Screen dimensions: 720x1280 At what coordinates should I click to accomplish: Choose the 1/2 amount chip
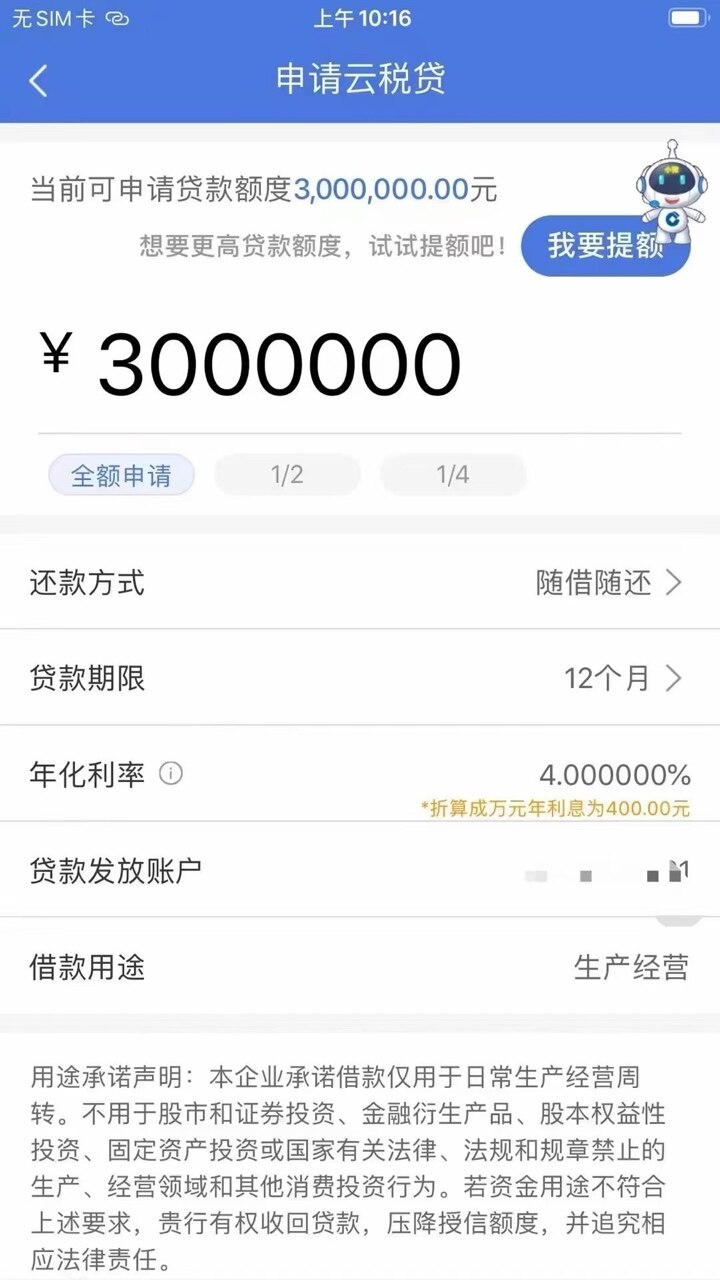[x=287, y=475]
